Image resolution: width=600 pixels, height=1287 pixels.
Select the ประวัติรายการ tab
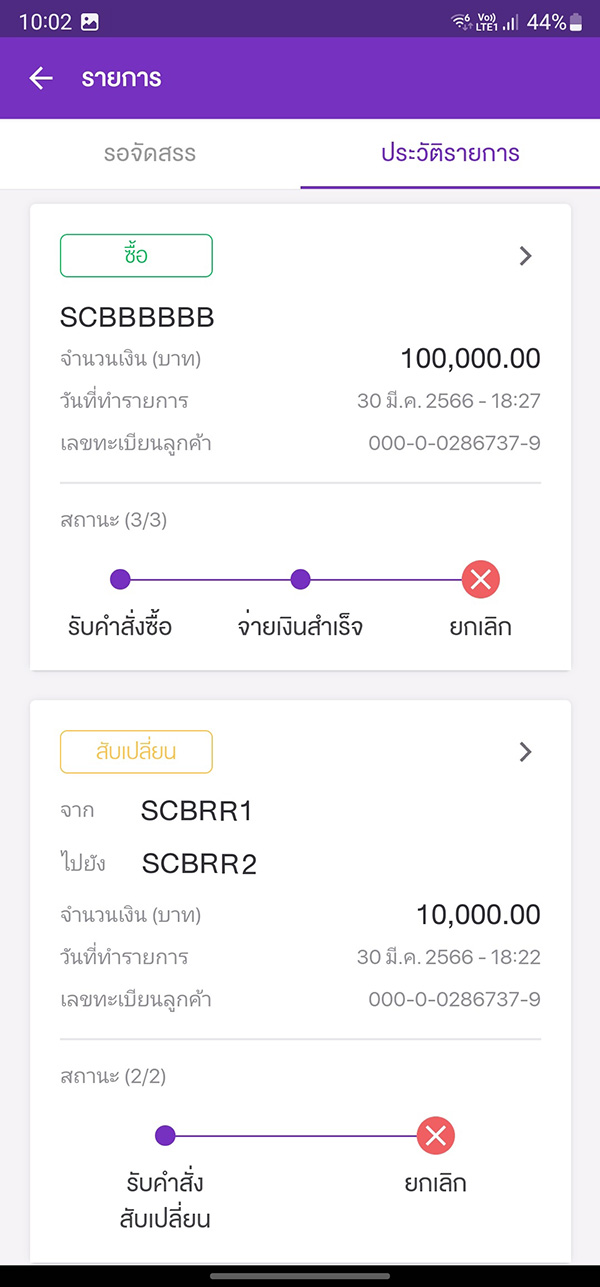click(x=450, y=154)
